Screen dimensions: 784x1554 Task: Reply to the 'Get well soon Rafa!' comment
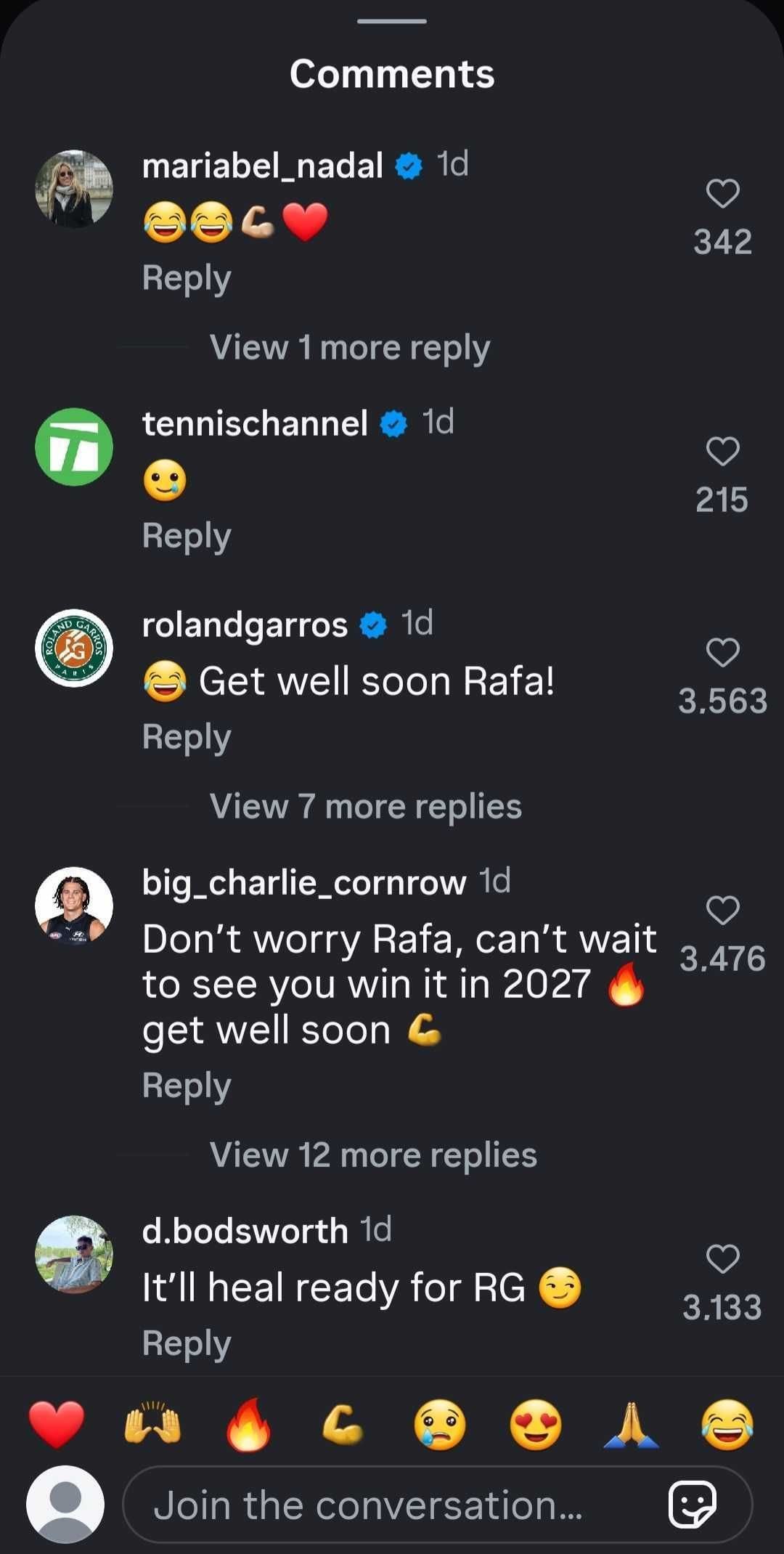[186, 736]
